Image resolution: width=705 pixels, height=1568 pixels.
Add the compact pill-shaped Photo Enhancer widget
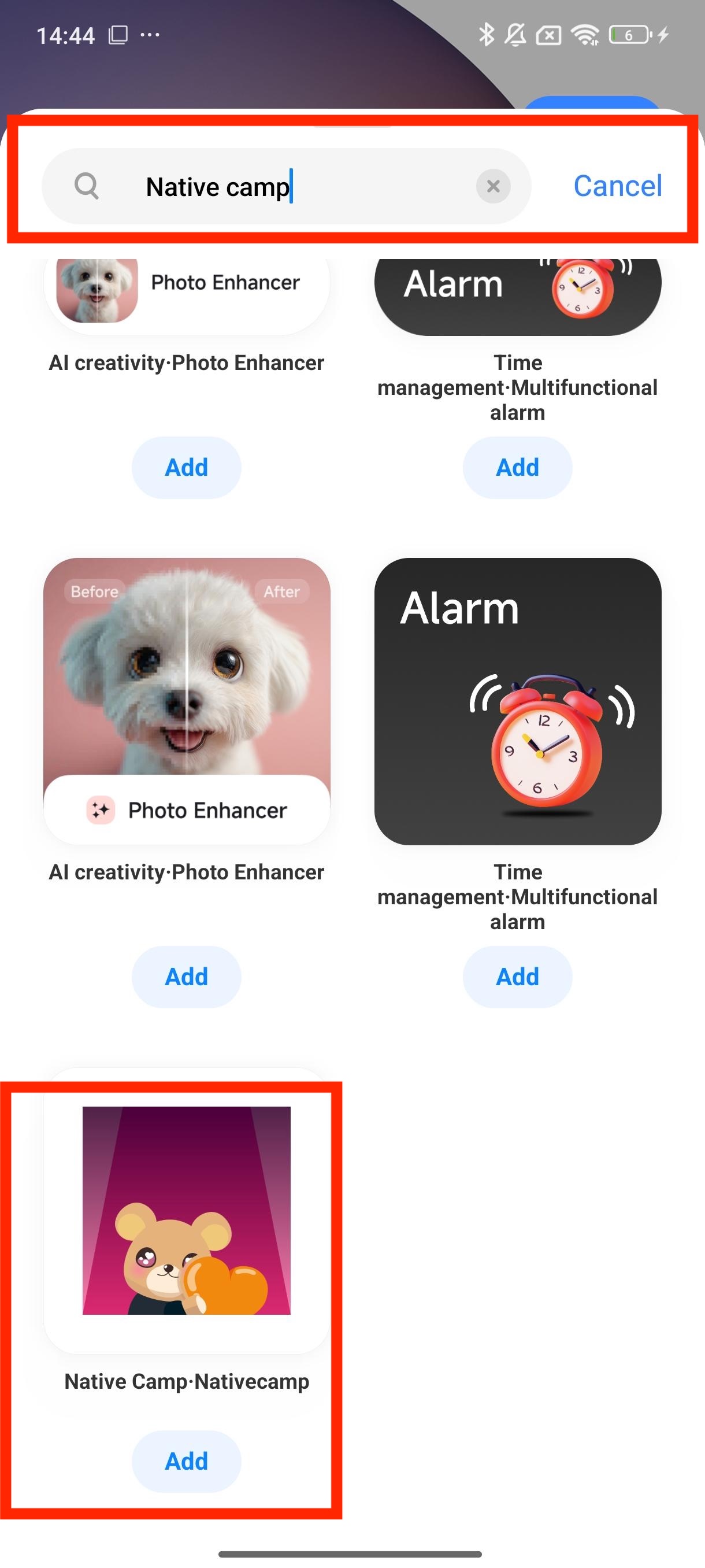tap(186, 468)
